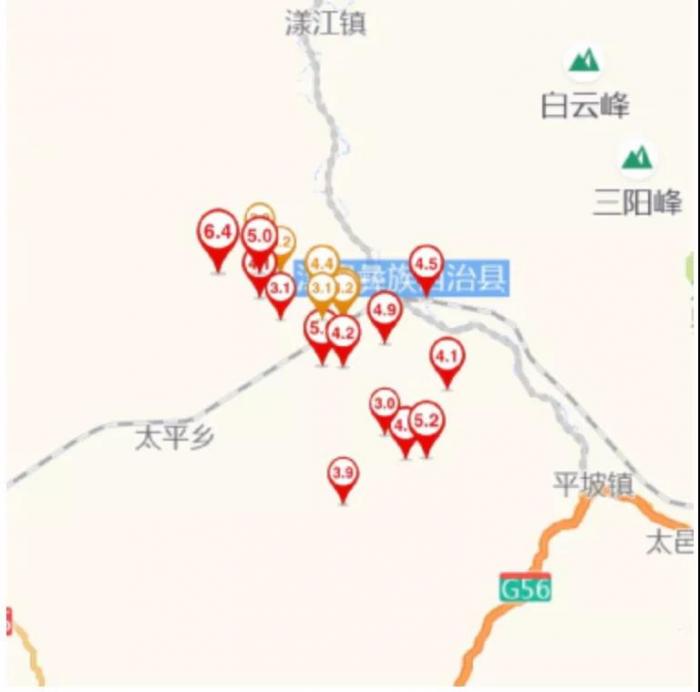Open the orange 4.4 earthquake marker
This screenshot has width=700, height=692.
(x=322, y=263)
